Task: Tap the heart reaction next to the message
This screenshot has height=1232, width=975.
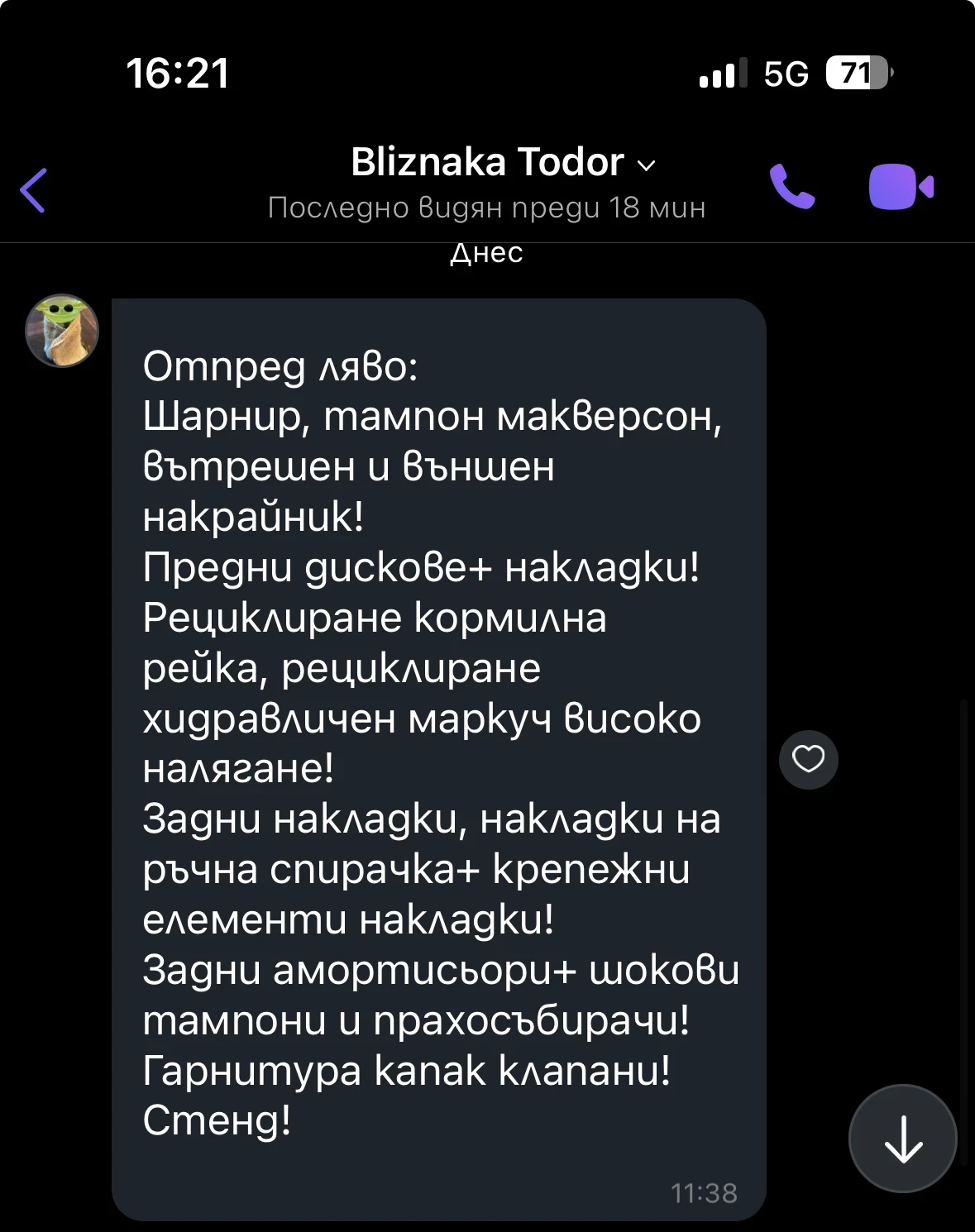Action: 808,759
